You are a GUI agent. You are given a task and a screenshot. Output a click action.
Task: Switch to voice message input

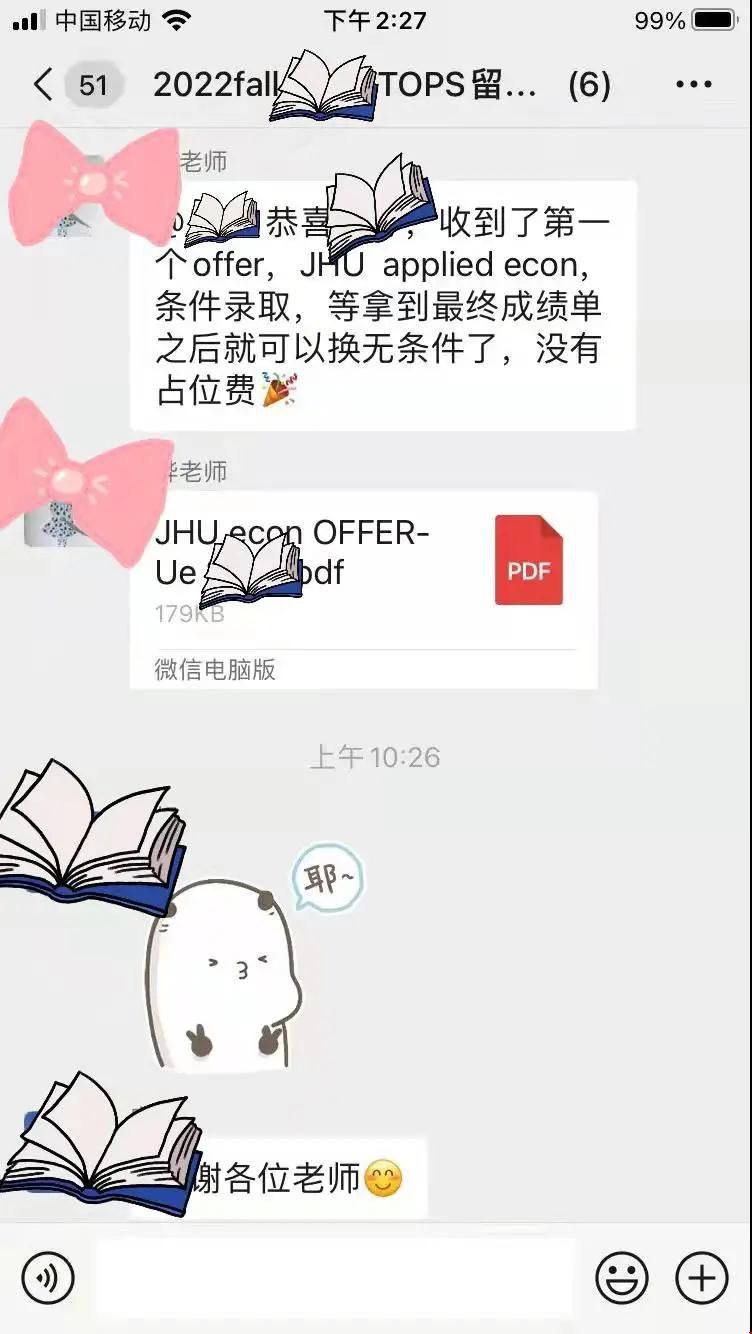click(x=48, y=1277)
